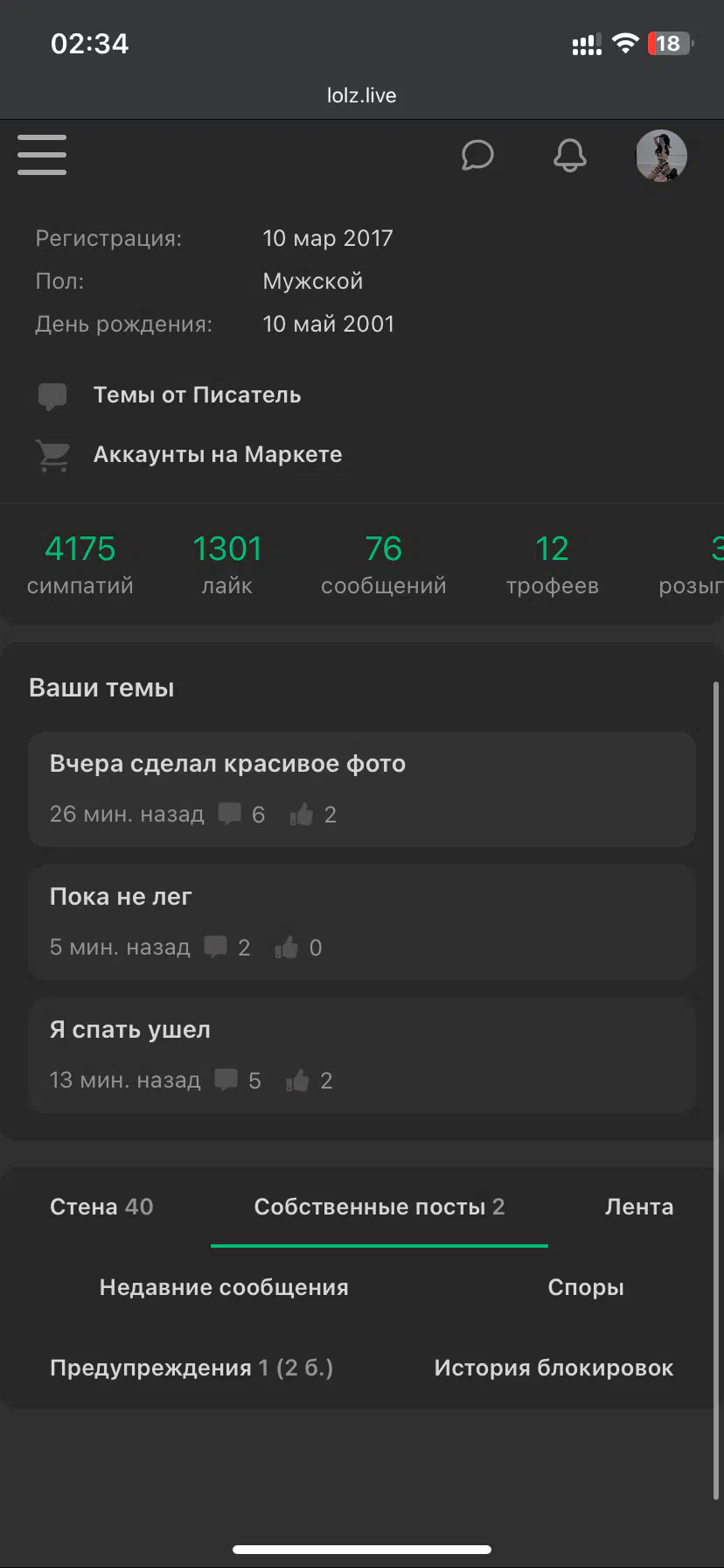Viewport: 724px width, 1568px height.
Task: Open the conversations chat bubble icon
Action: [477, 156]
